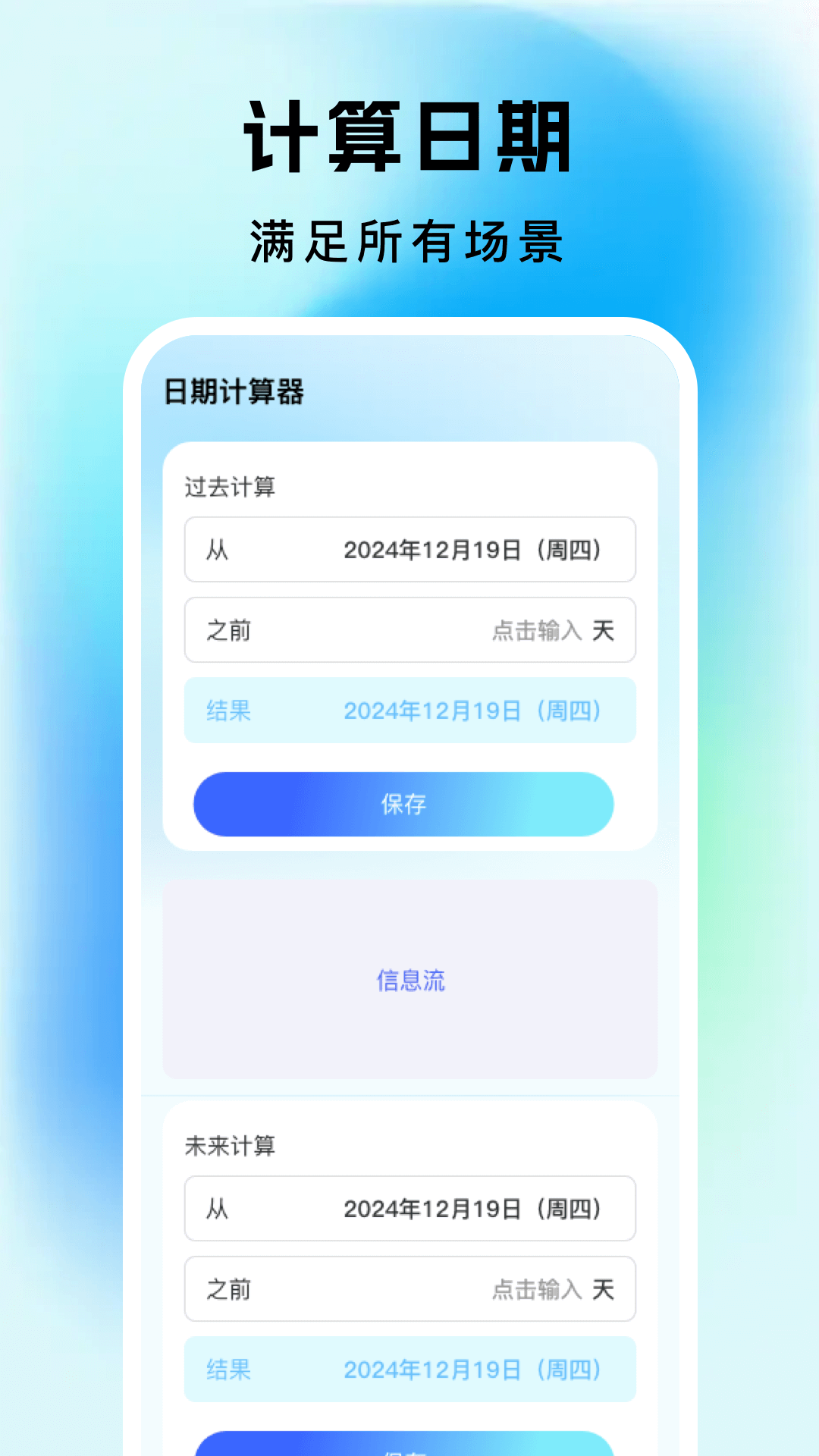Select the 日期计算器 header title
819x1456 pixels.
pyautogui.click(x=237, y=391)
